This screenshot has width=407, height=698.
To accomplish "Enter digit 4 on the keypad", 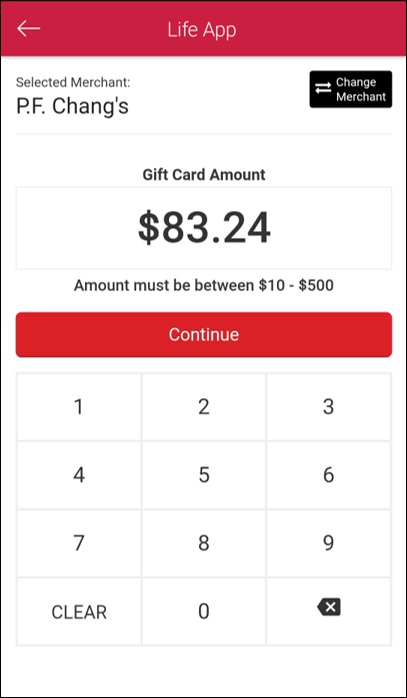I will (x=79, y=475).
